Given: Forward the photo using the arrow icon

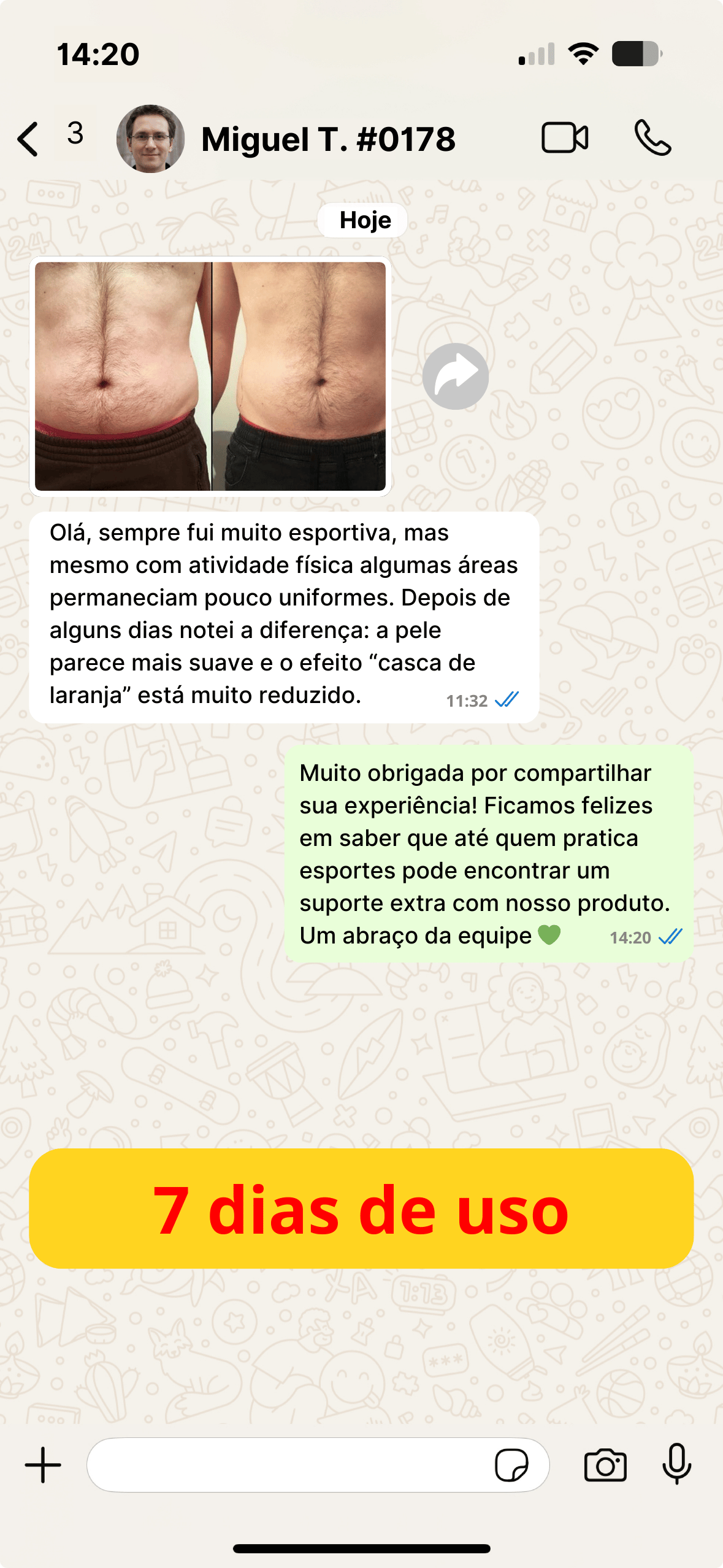Looking at the screenshot, I should (456, 376).
